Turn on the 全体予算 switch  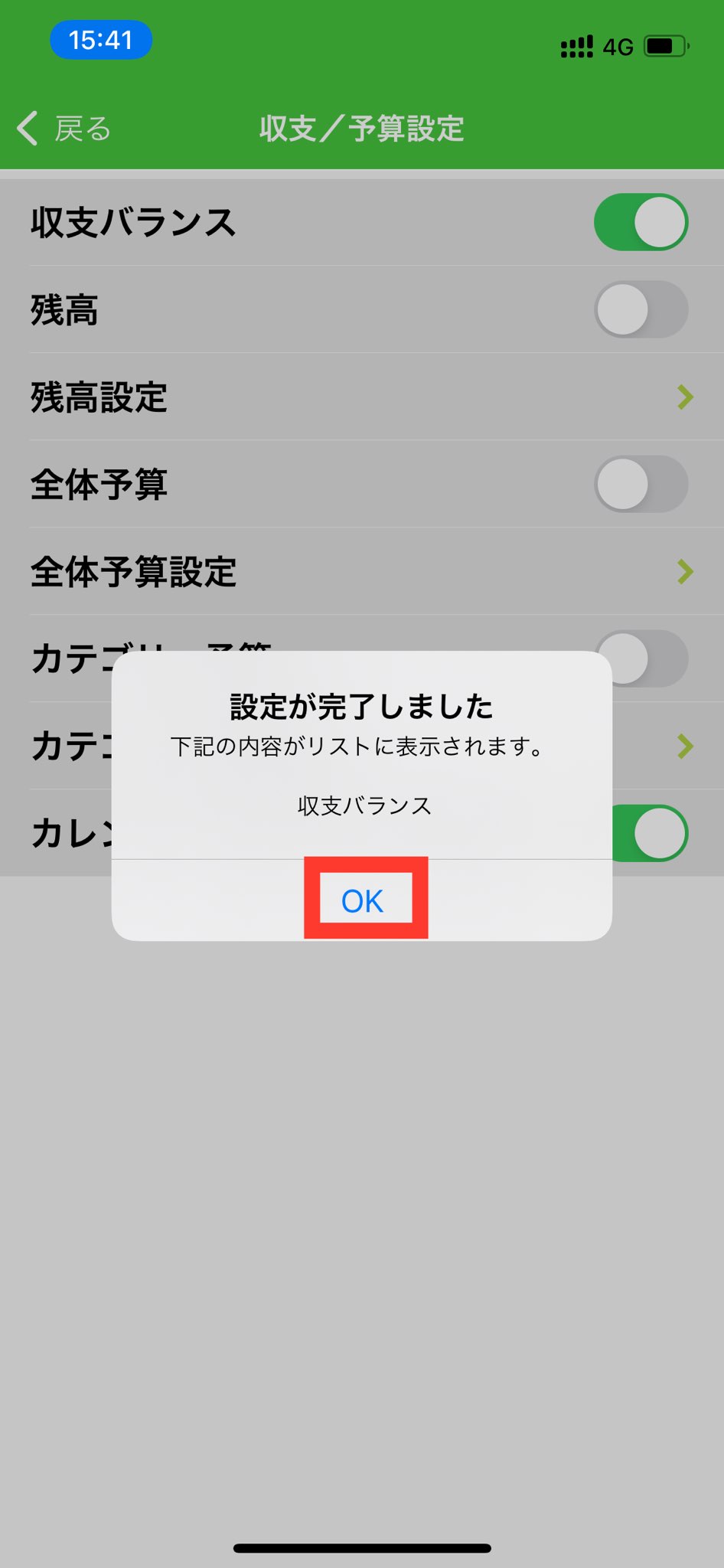(641, 485)
